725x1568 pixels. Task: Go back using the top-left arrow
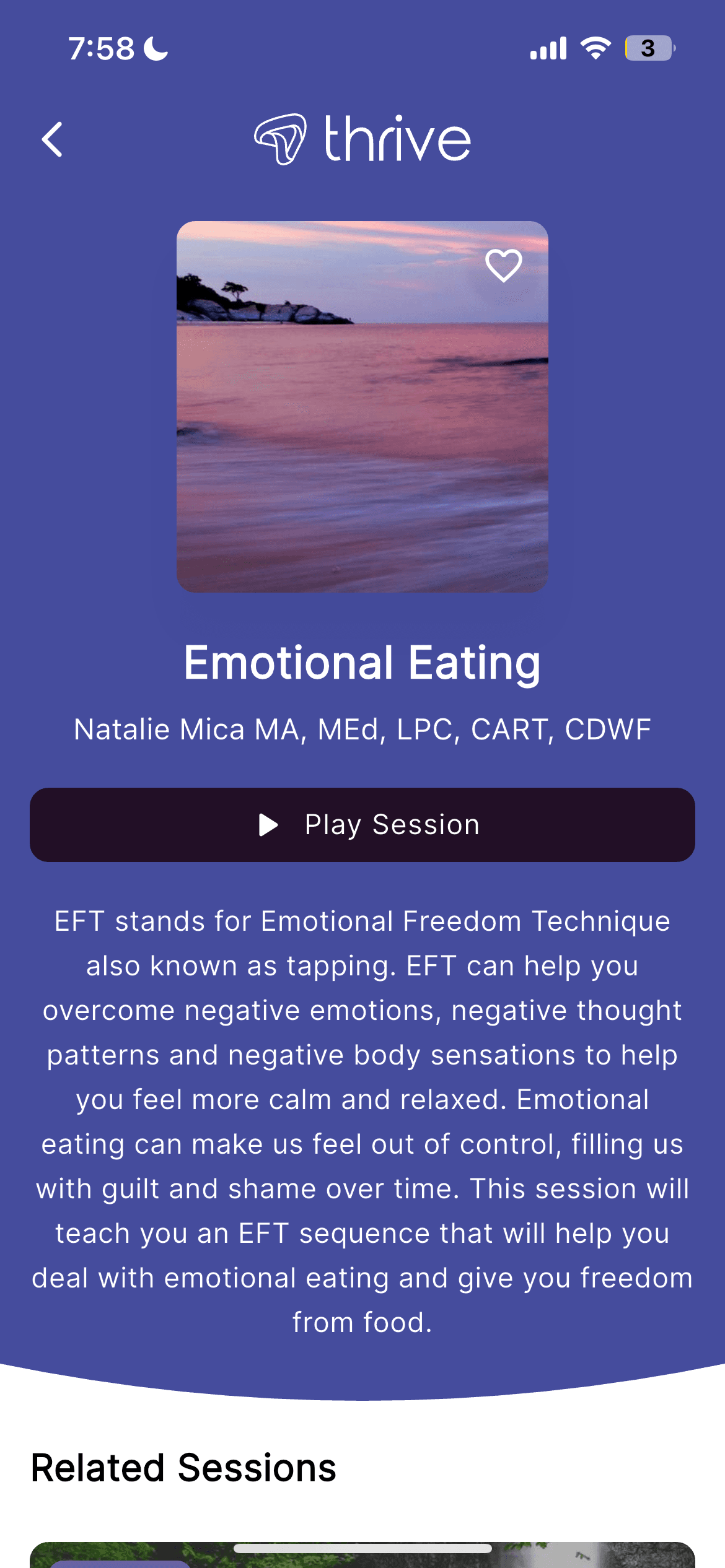click(53, 139)
